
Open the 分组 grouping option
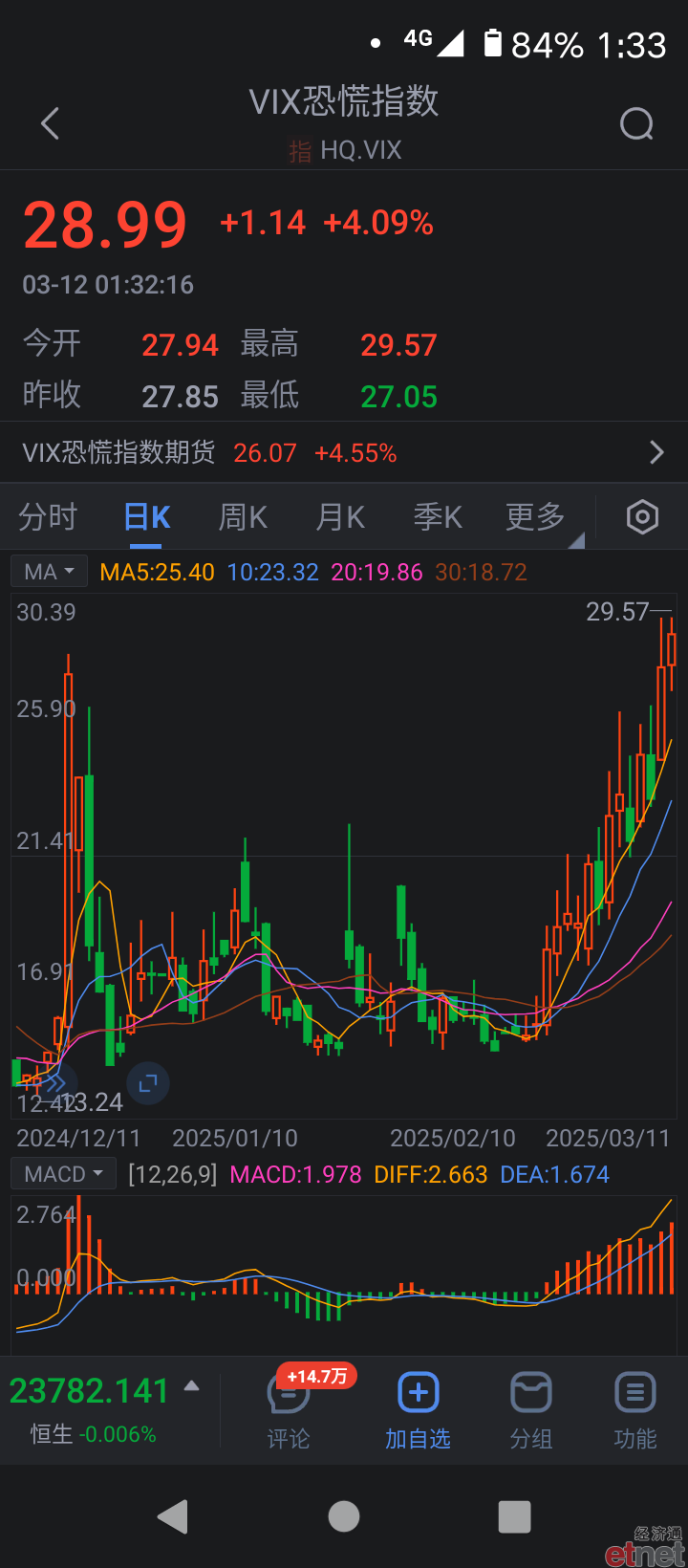(531, 1410)
